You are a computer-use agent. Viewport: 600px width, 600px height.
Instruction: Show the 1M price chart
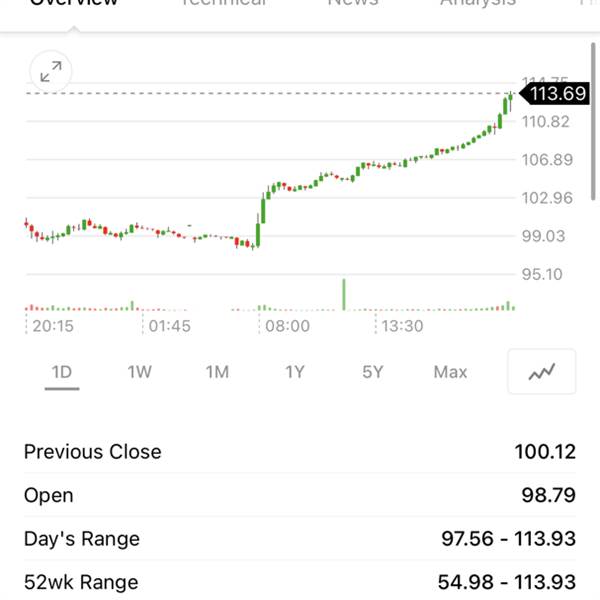click(x=217, y=372)
